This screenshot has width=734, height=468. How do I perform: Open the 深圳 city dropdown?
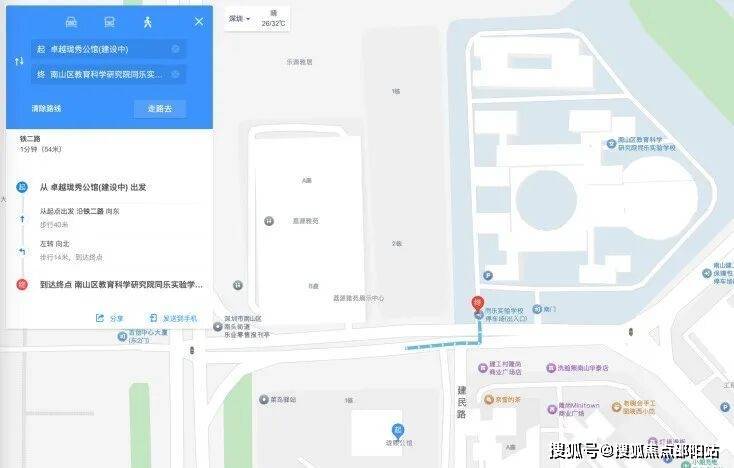coord(239,19)
